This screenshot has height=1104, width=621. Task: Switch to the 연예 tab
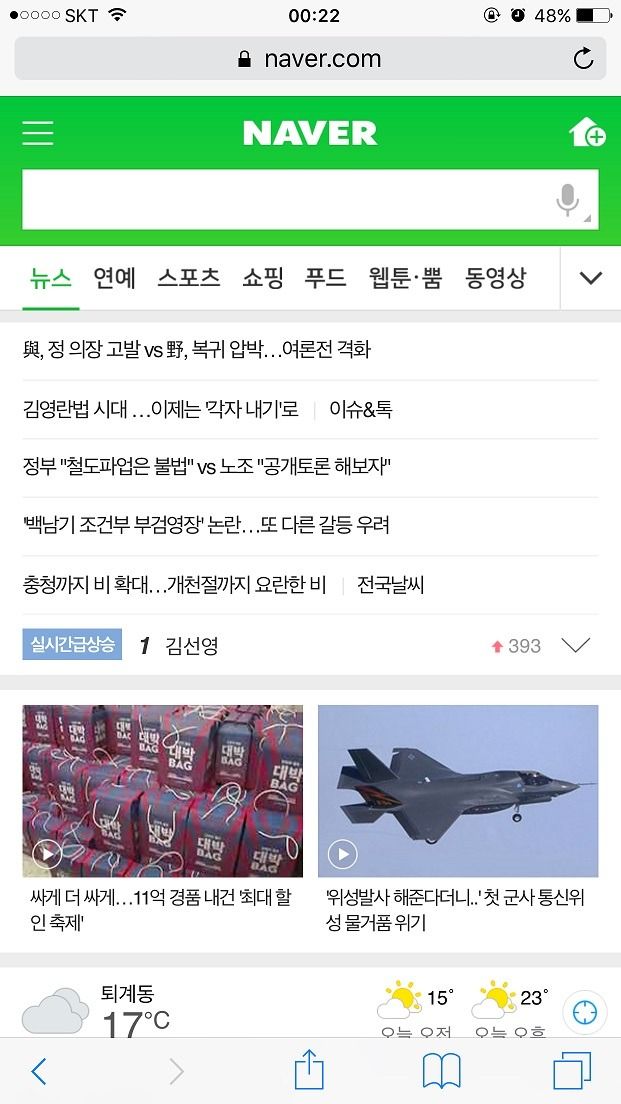pos(114,278)
